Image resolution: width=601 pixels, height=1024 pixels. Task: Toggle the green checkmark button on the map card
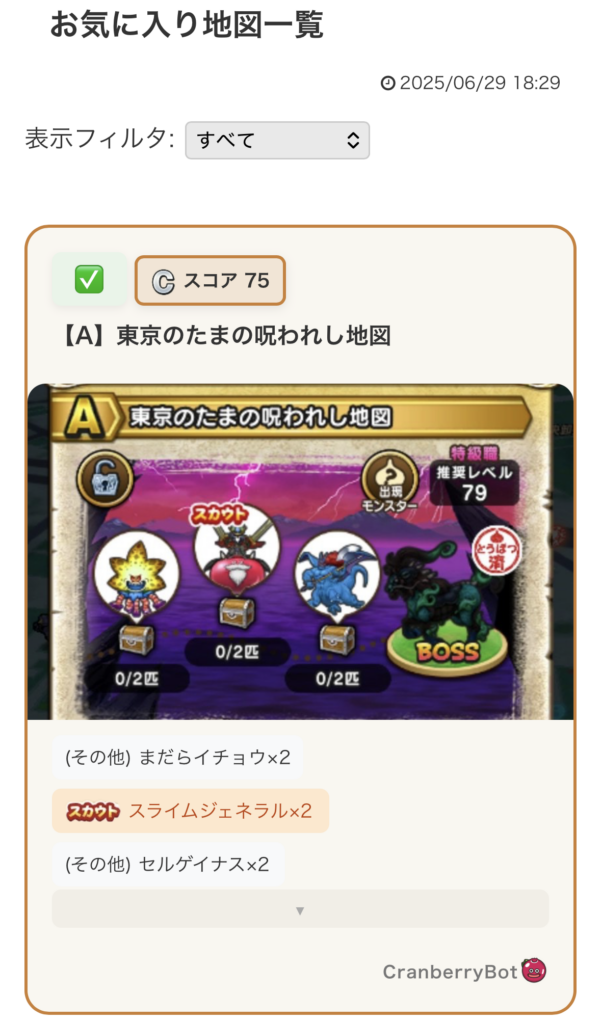click(89, 280)
